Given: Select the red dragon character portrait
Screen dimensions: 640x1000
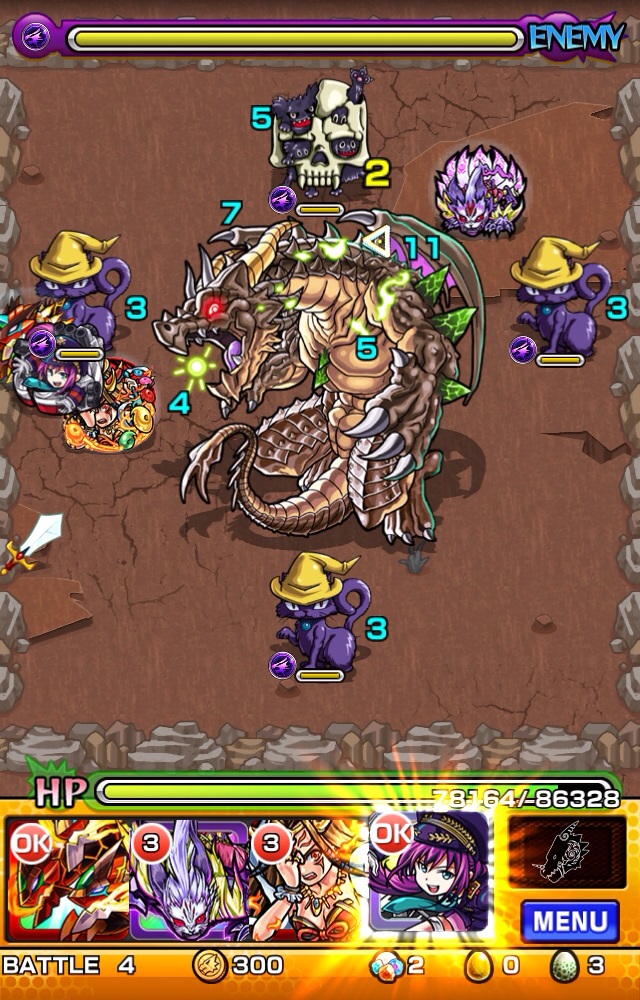Looking at the screenshot, I should click(x=65, y=878).
